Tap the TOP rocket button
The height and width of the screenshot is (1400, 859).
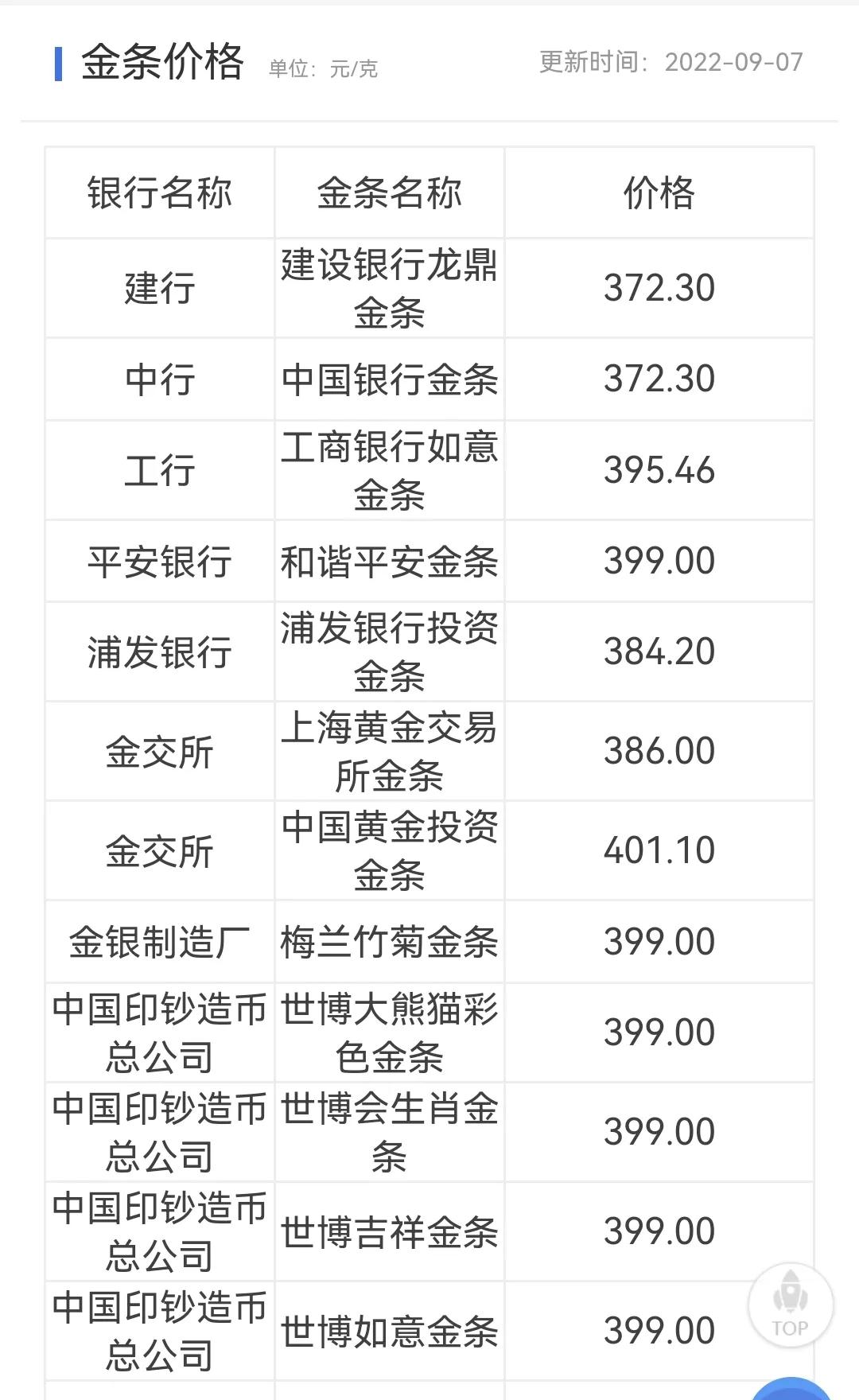790,1305
